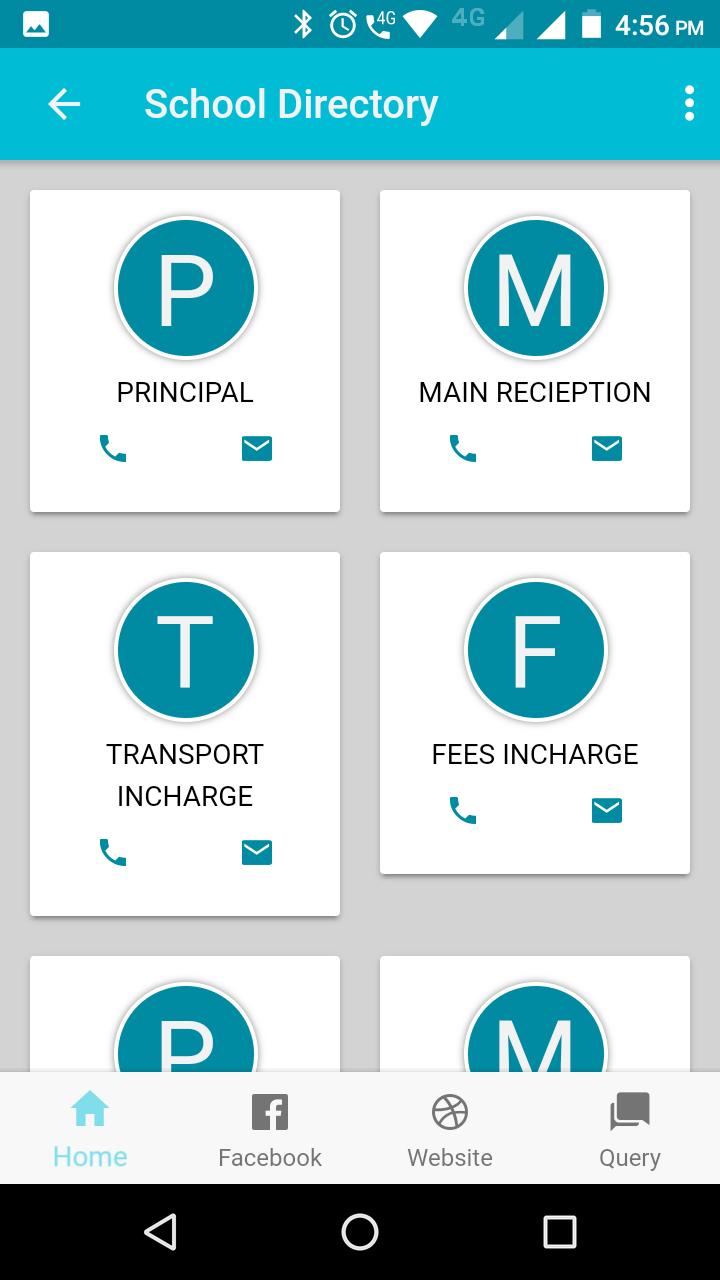Email the Fees Incharge
The width and height of the screenshot is (720, 1280).
pos(607,810)
